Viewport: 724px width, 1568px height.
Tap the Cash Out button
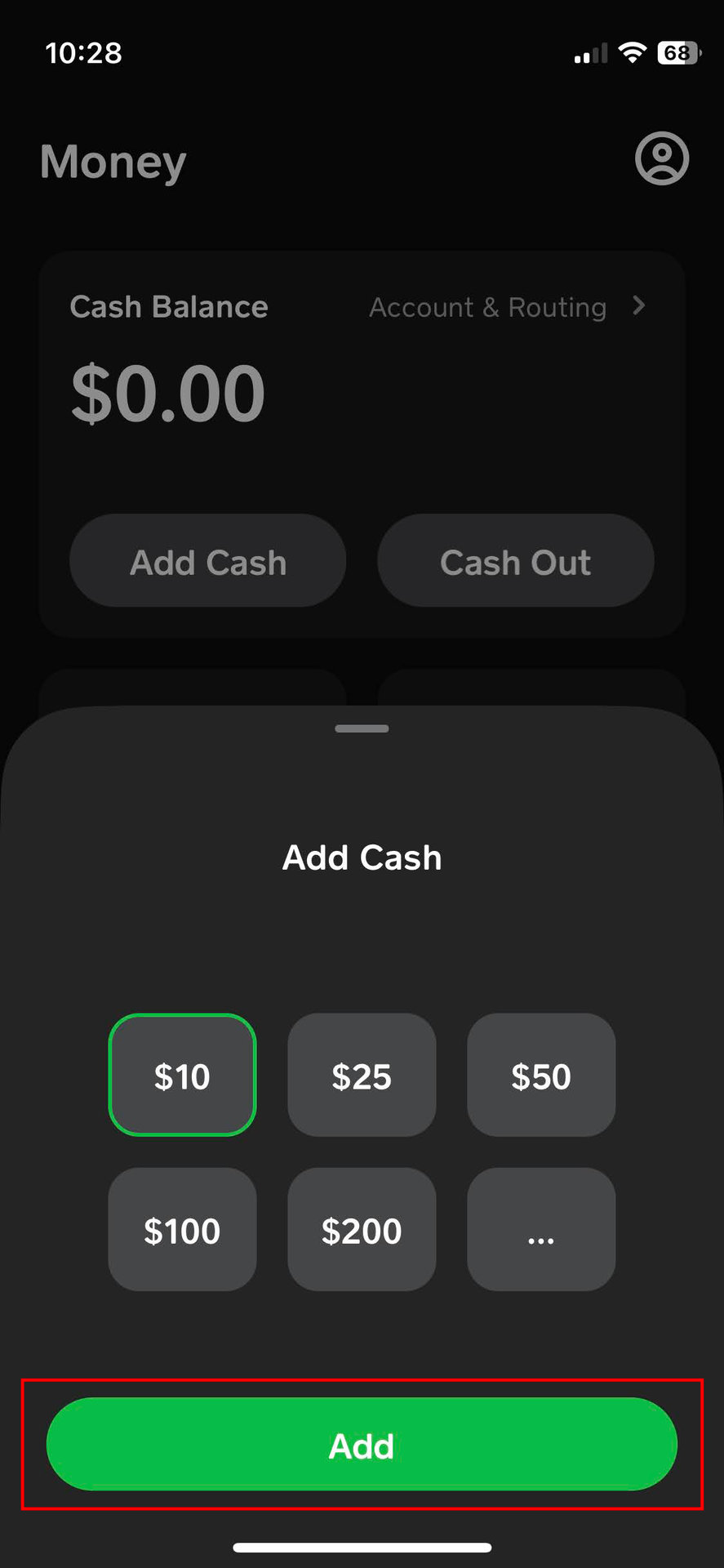[515, 561]
